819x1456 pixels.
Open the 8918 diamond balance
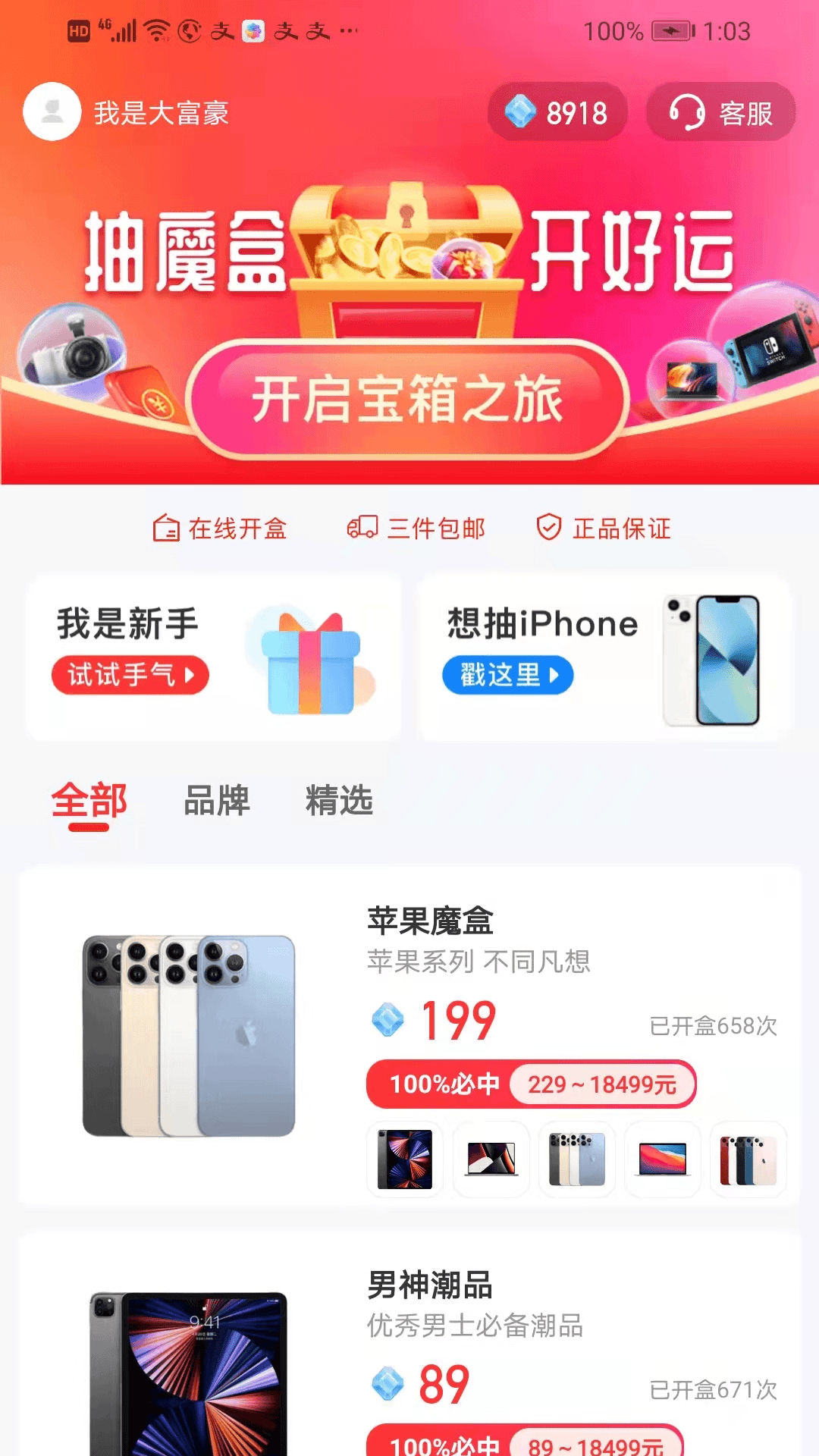coord(557,112)
